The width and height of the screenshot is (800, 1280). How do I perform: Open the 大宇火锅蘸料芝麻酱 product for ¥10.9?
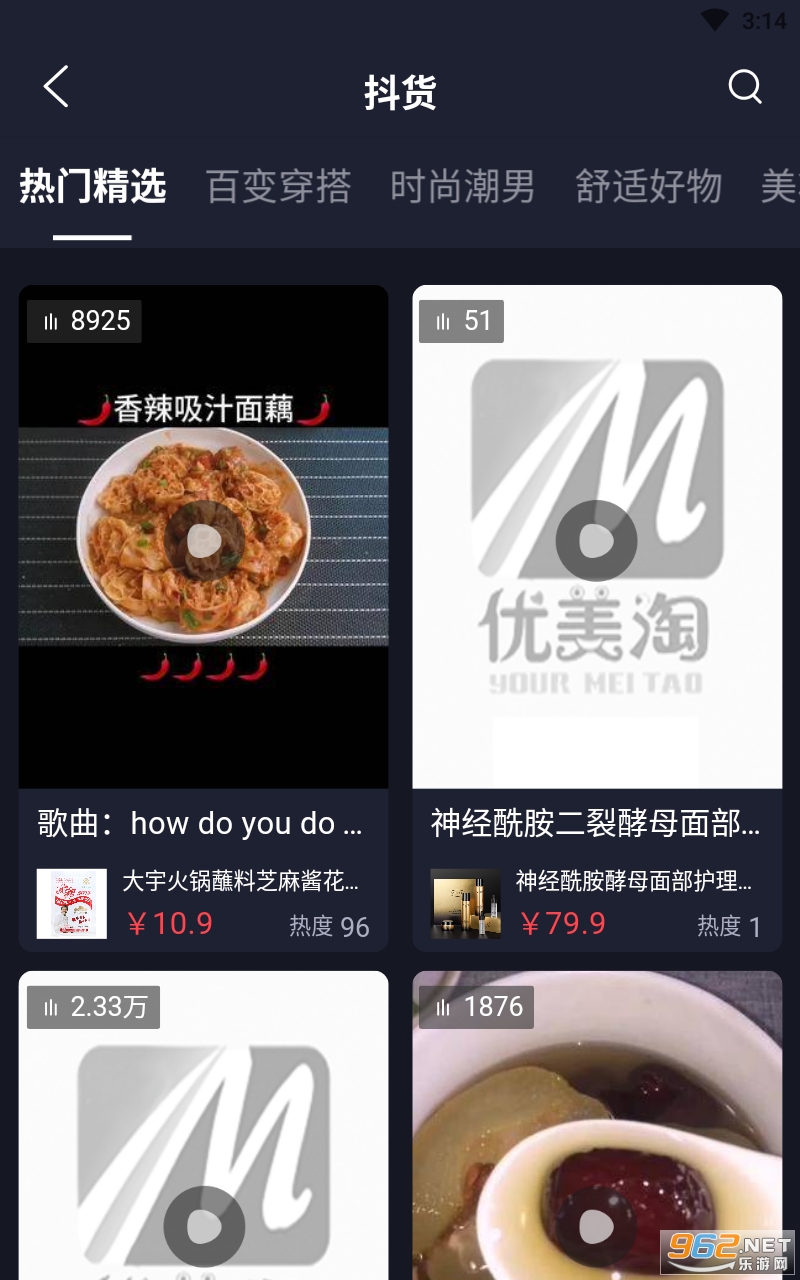(x=240, y=903)
